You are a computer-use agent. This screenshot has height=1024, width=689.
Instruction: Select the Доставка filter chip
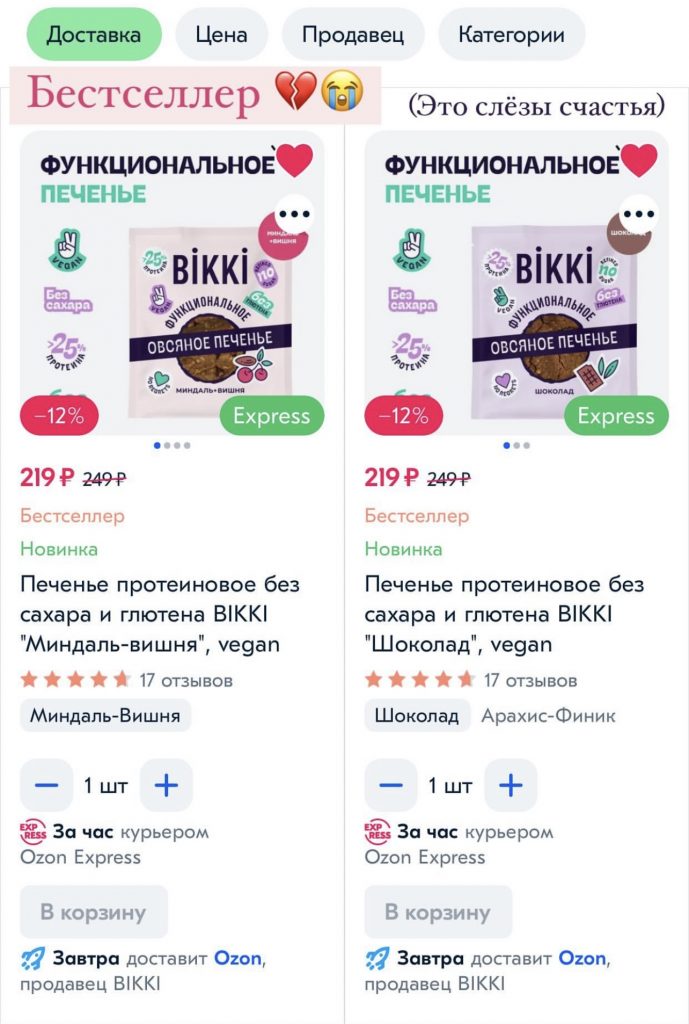click(x=93, y=35)
